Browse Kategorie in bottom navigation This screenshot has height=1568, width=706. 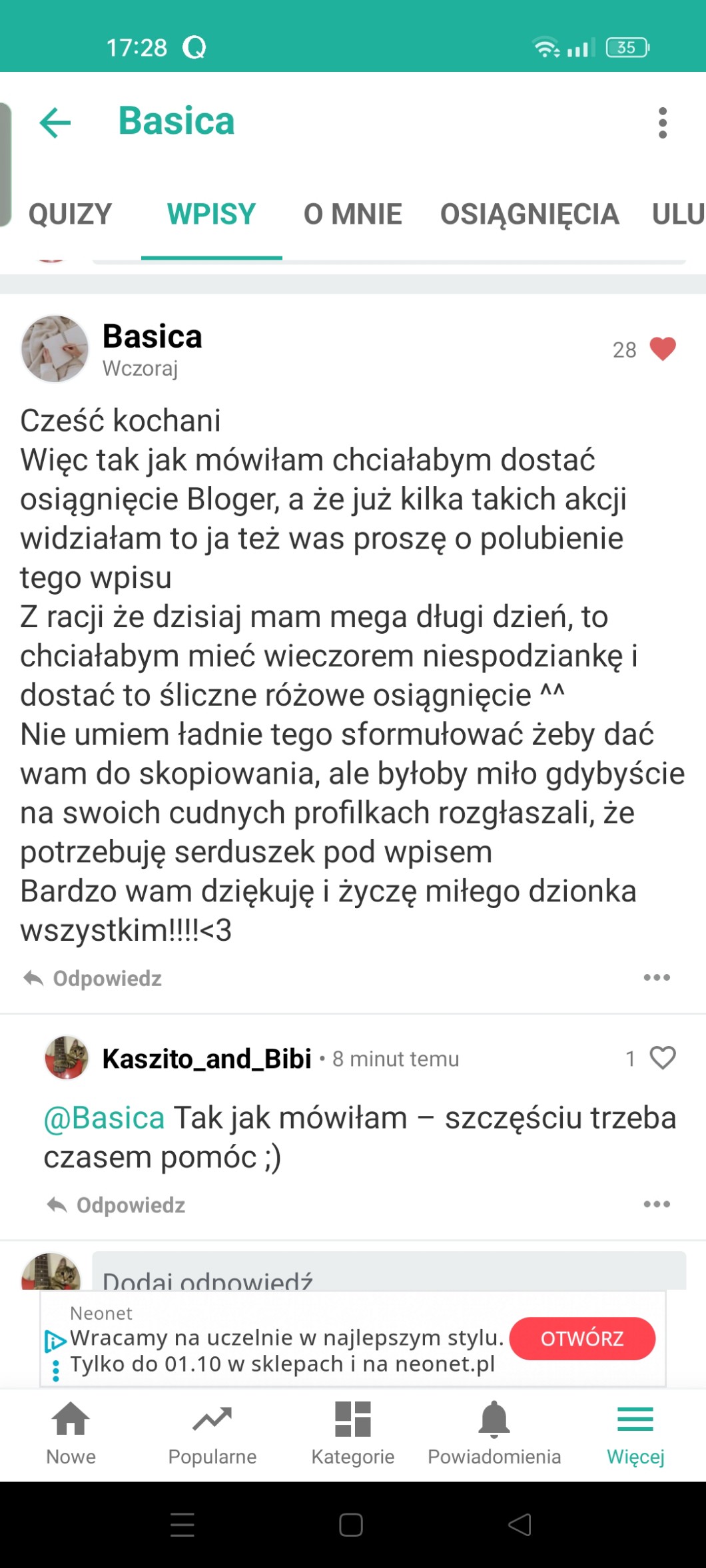(353, 1433)
